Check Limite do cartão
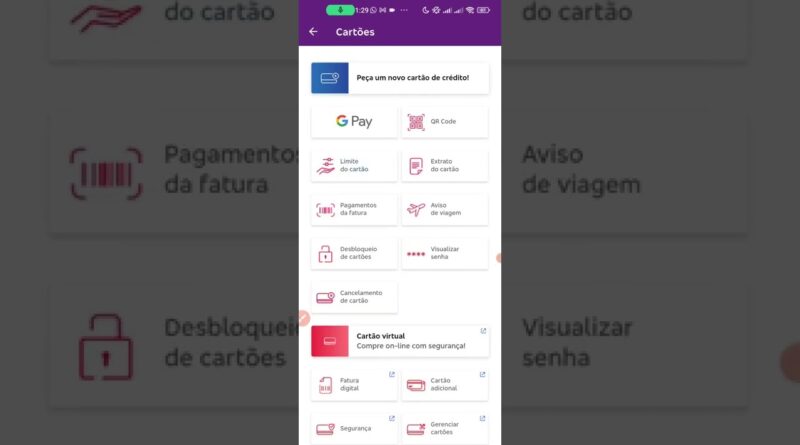The height and width of the screenshot is (445, 800). pos(354,165)
